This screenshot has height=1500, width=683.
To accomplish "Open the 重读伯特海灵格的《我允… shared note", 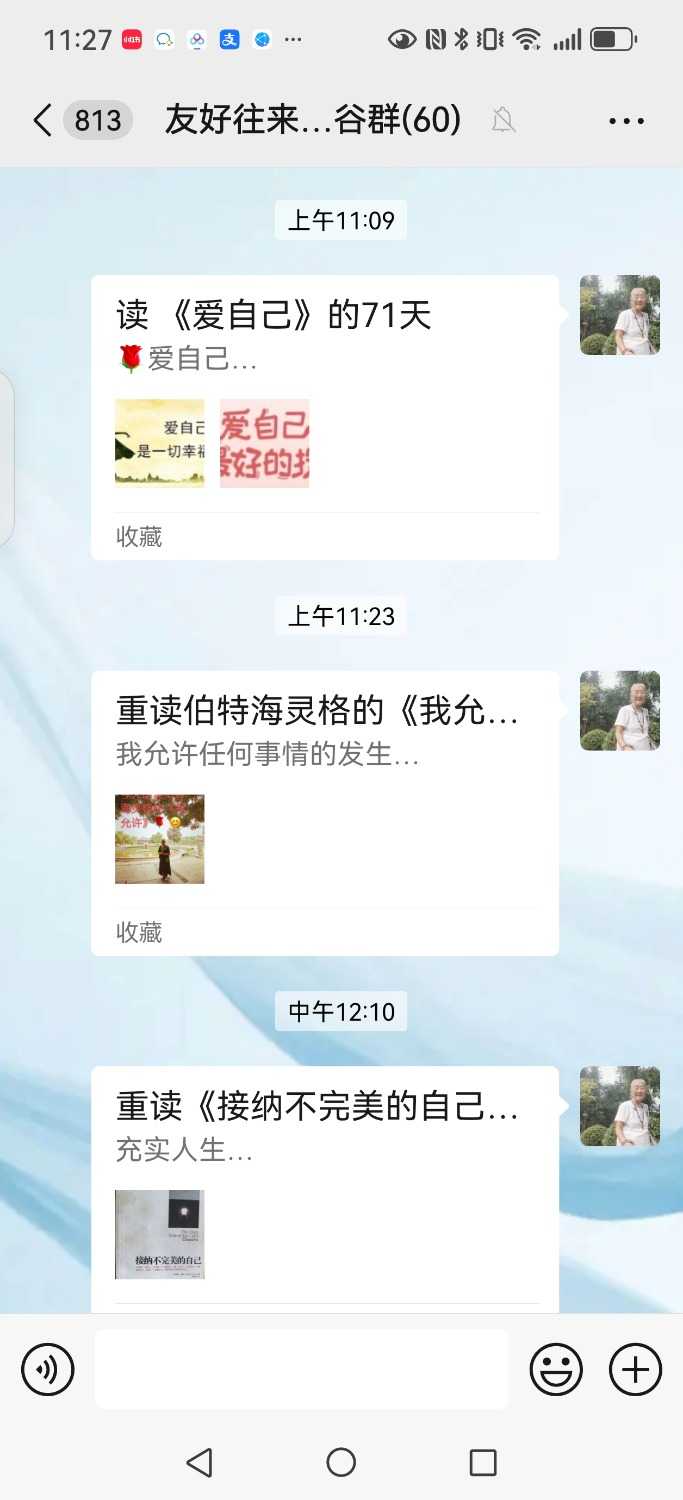I will (x=324, y=795).
